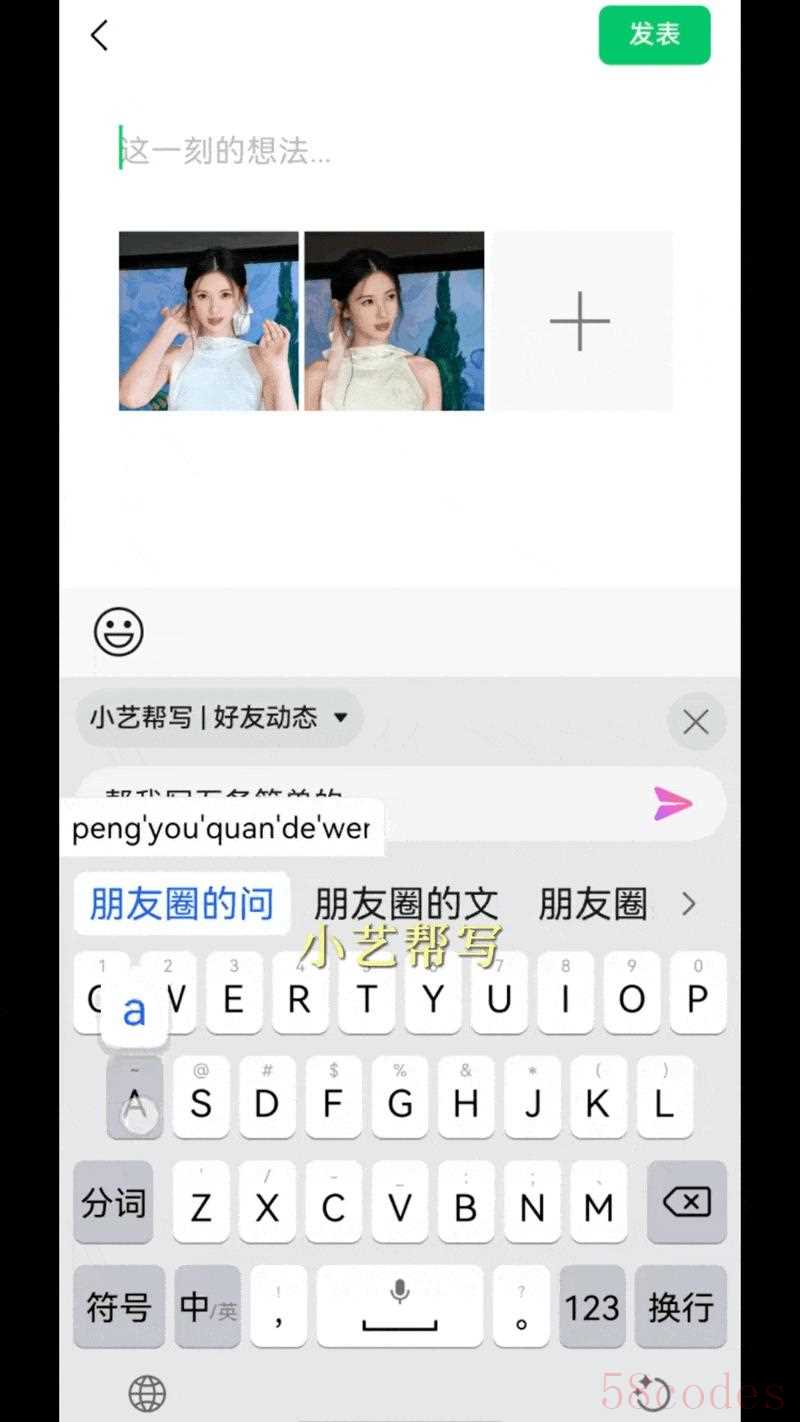Image resolution: width=800 pixels, height=1422 pixels.
Task: Close the 小艺帮写 assistant panel
Action: coord(695,721)
